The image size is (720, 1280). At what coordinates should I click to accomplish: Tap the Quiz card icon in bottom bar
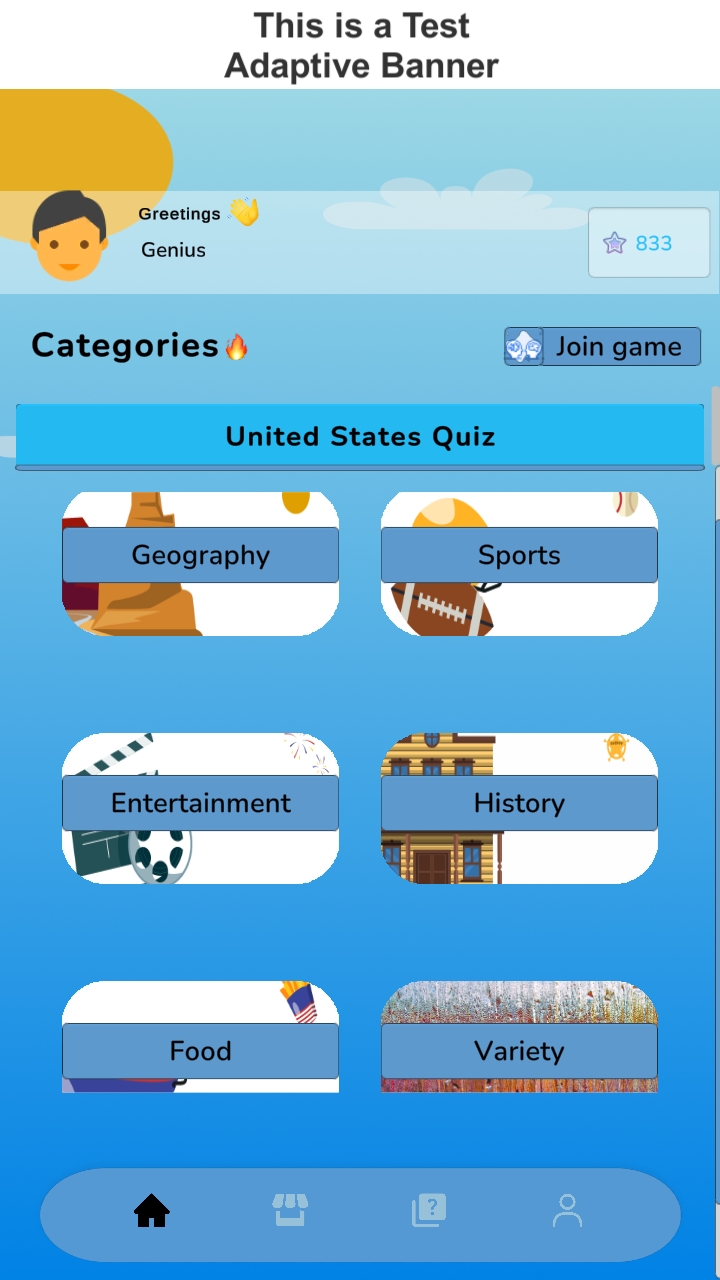[x=428, y=1210]
